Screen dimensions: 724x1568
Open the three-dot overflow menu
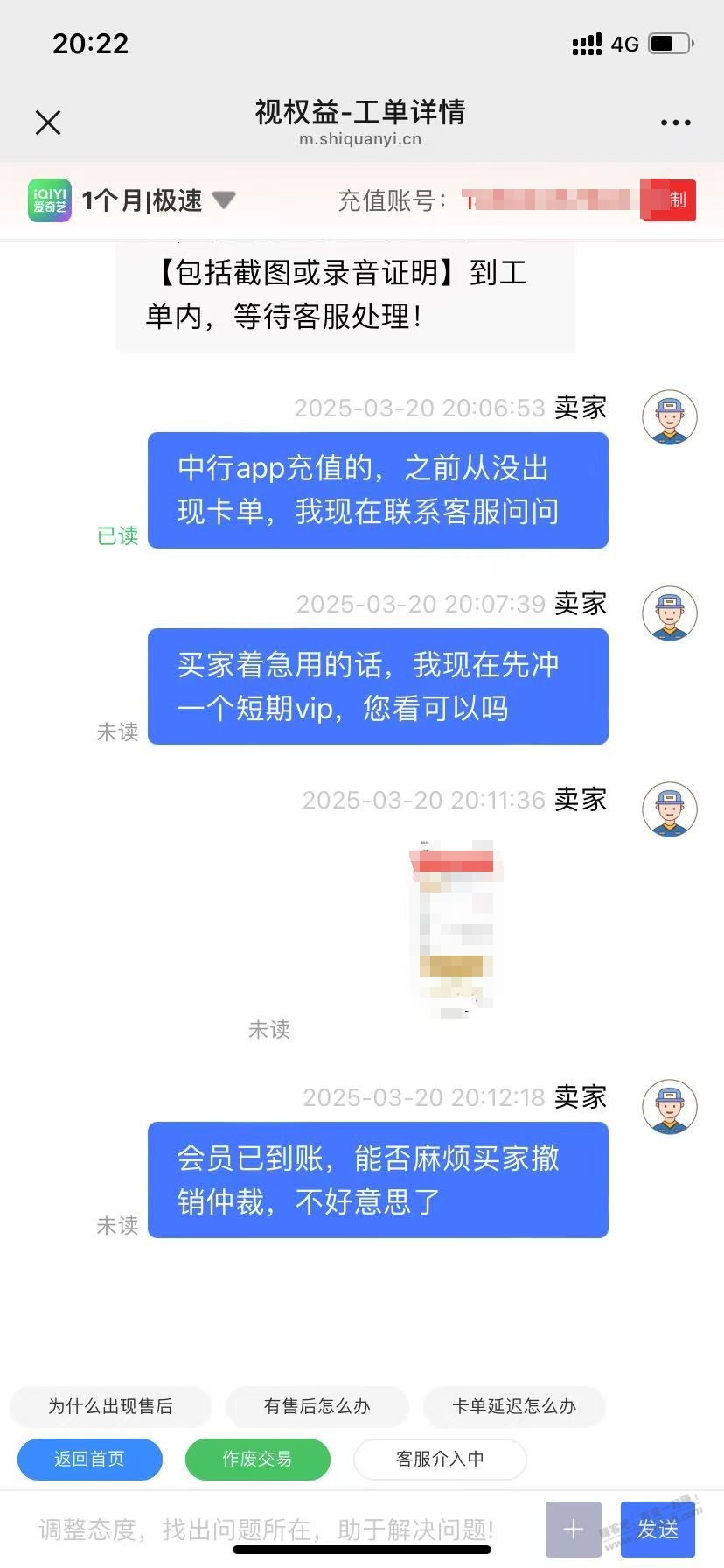675,123
